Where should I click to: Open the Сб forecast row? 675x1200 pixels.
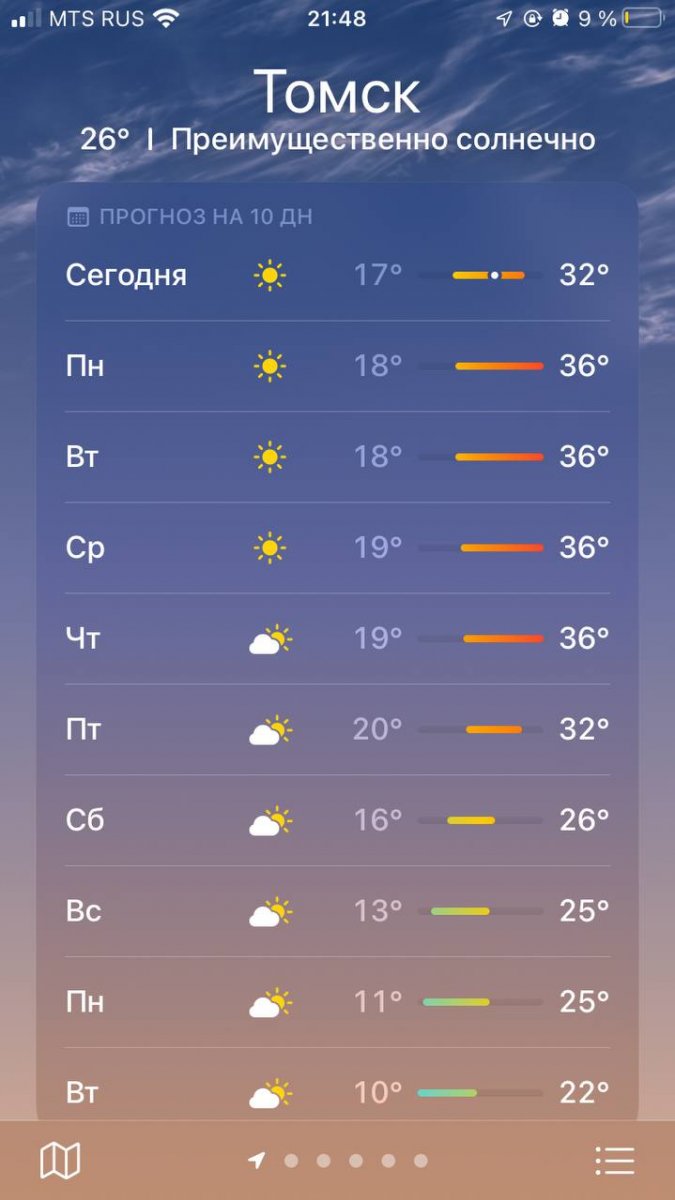tap(337, 821)
